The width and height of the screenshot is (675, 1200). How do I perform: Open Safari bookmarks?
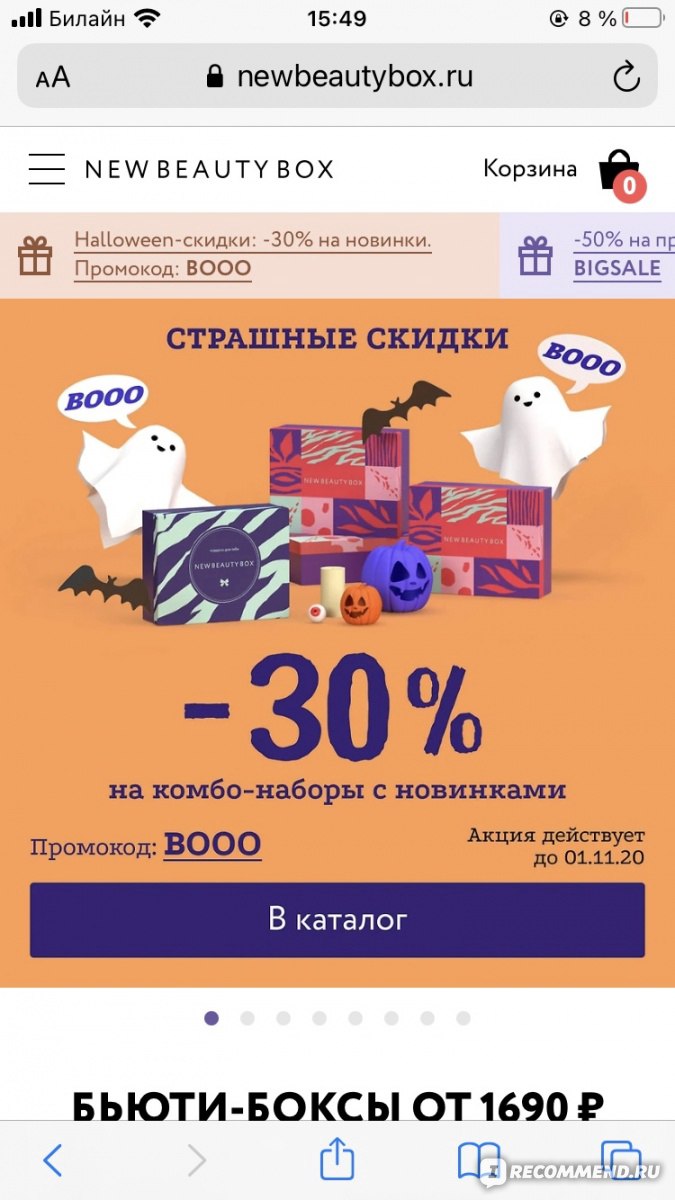[479, 1160]
